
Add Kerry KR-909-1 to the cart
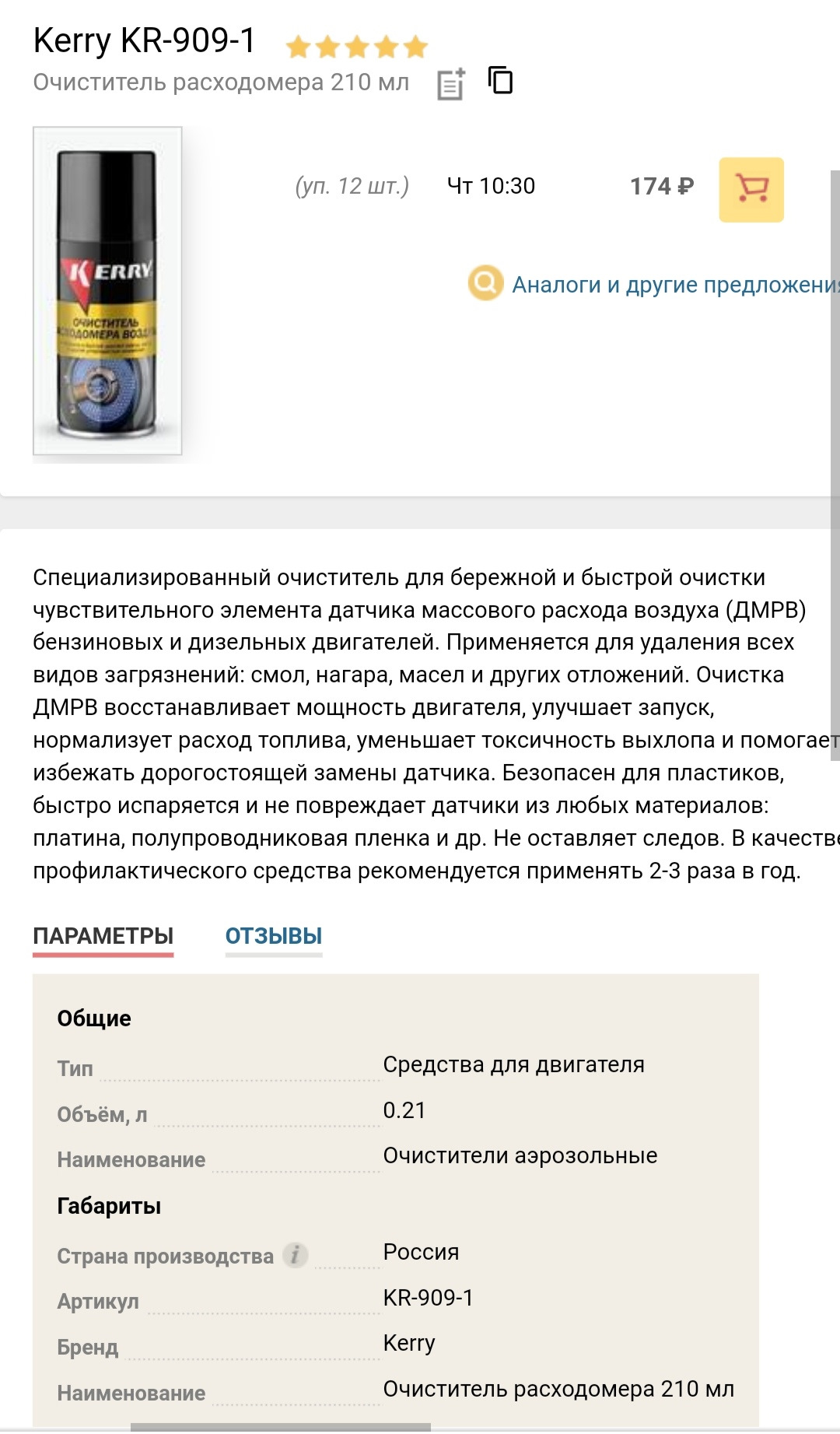pyautogui.click(x=751, y=190)
